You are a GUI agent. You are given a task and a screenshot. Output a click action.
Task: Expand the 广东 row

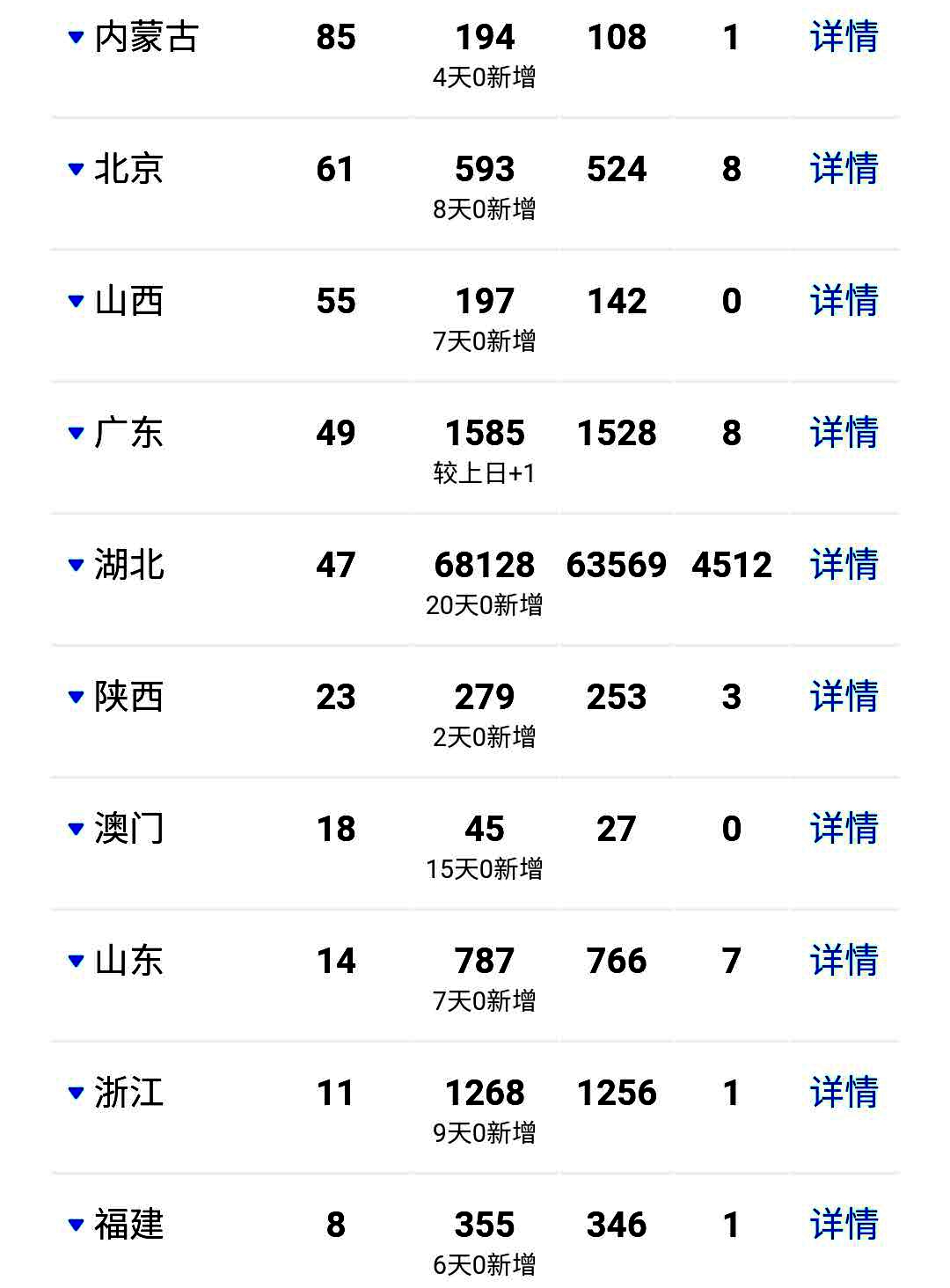[77, 433]
